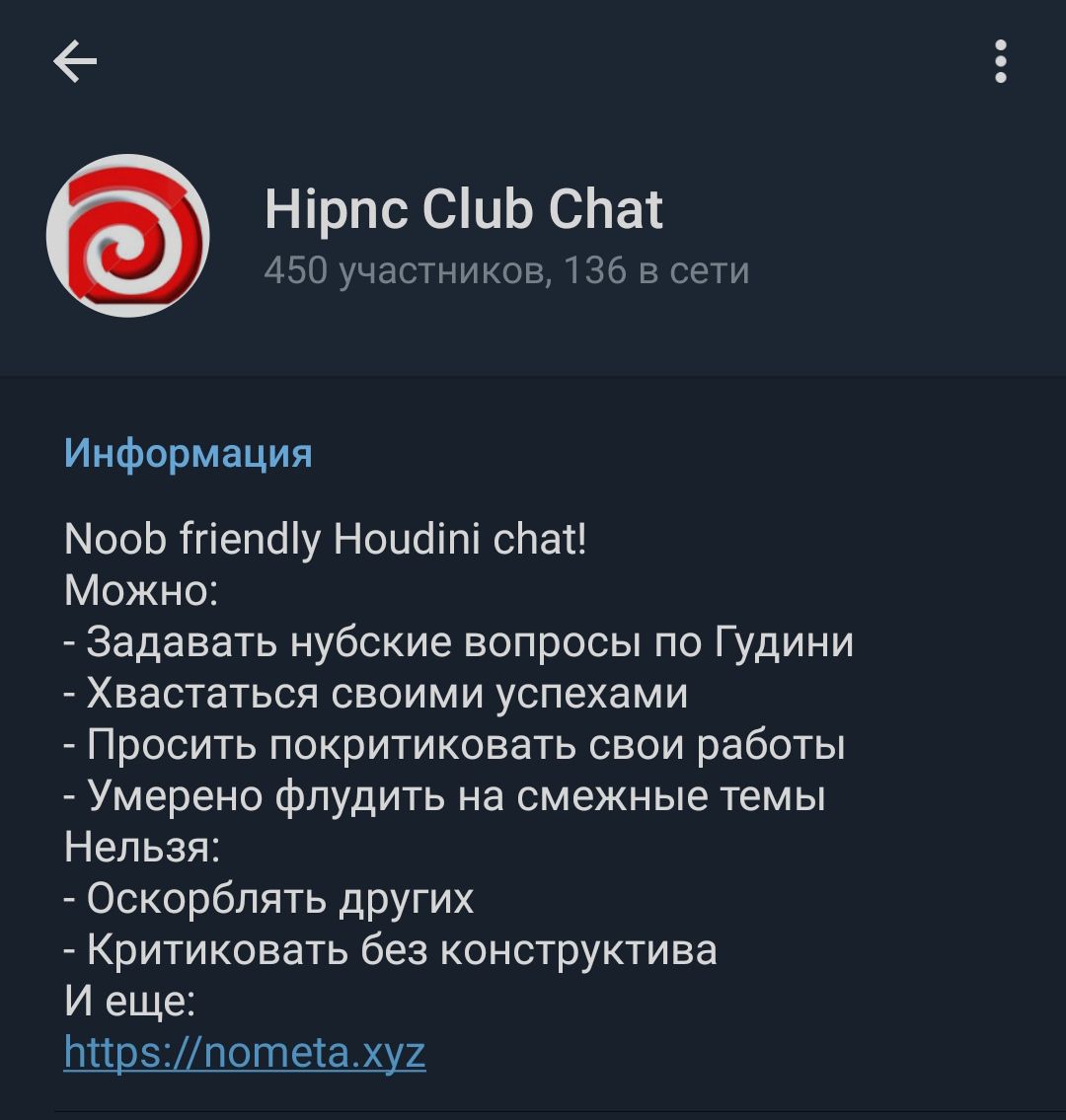Open the https://nometa.xyz link
This screenshot has width=1066, height=1120.
coord(245,1053)
